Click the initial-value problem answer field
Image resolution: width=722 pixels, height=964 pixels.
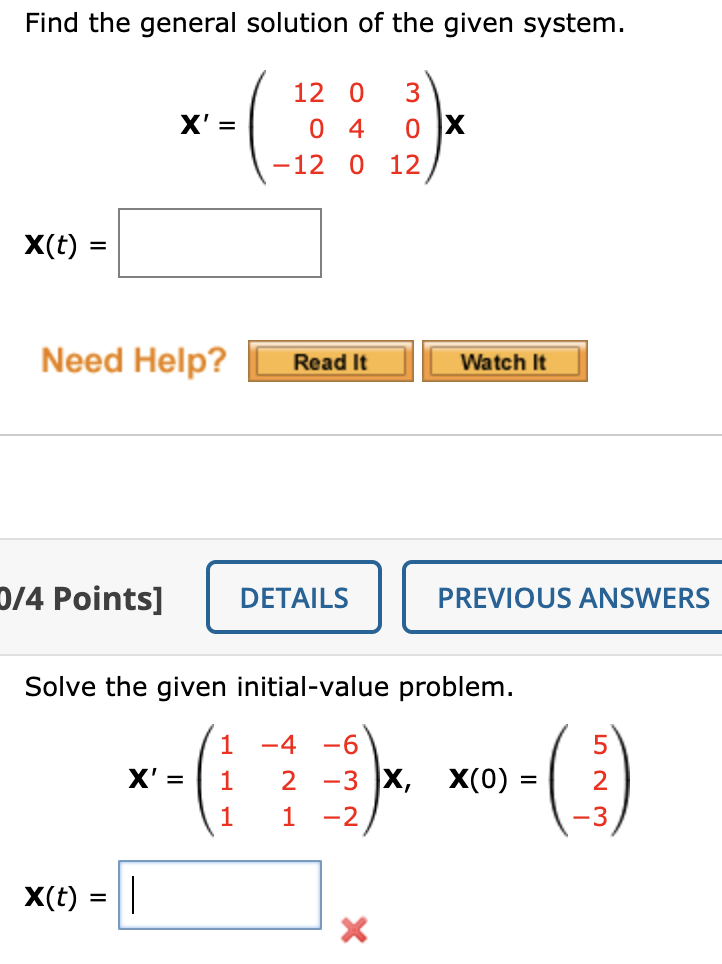click(220, 895)
